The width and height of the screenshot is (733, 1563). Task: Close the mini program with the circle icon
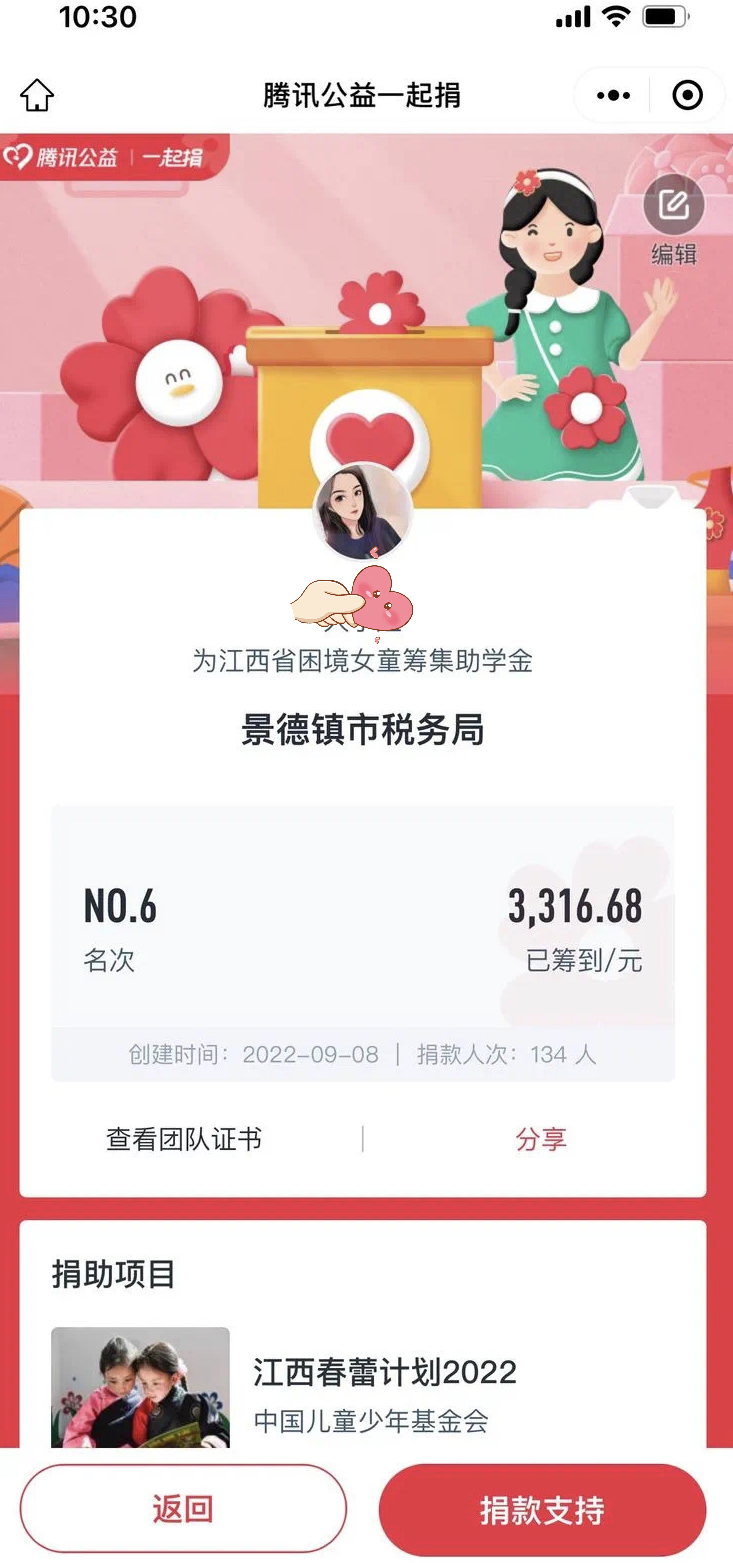pos(688,96)
